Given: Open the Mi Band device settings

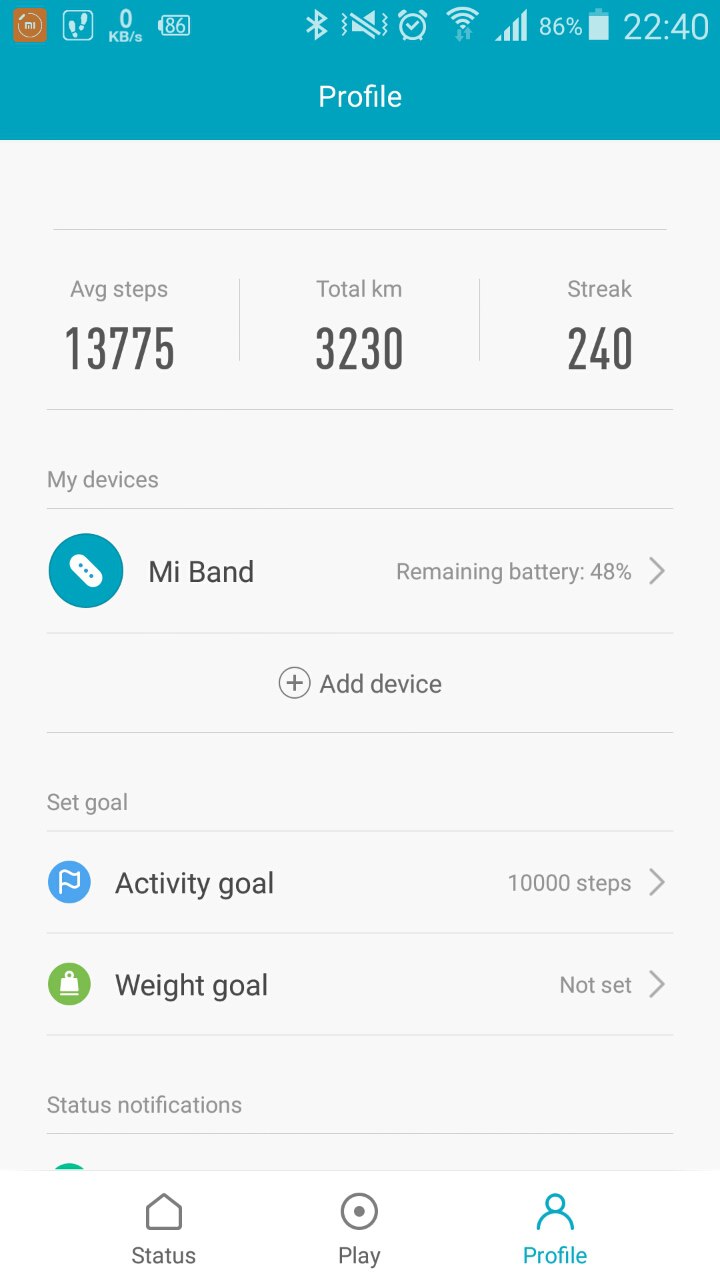Looking at the screenshot, I should tap(359, 571).
